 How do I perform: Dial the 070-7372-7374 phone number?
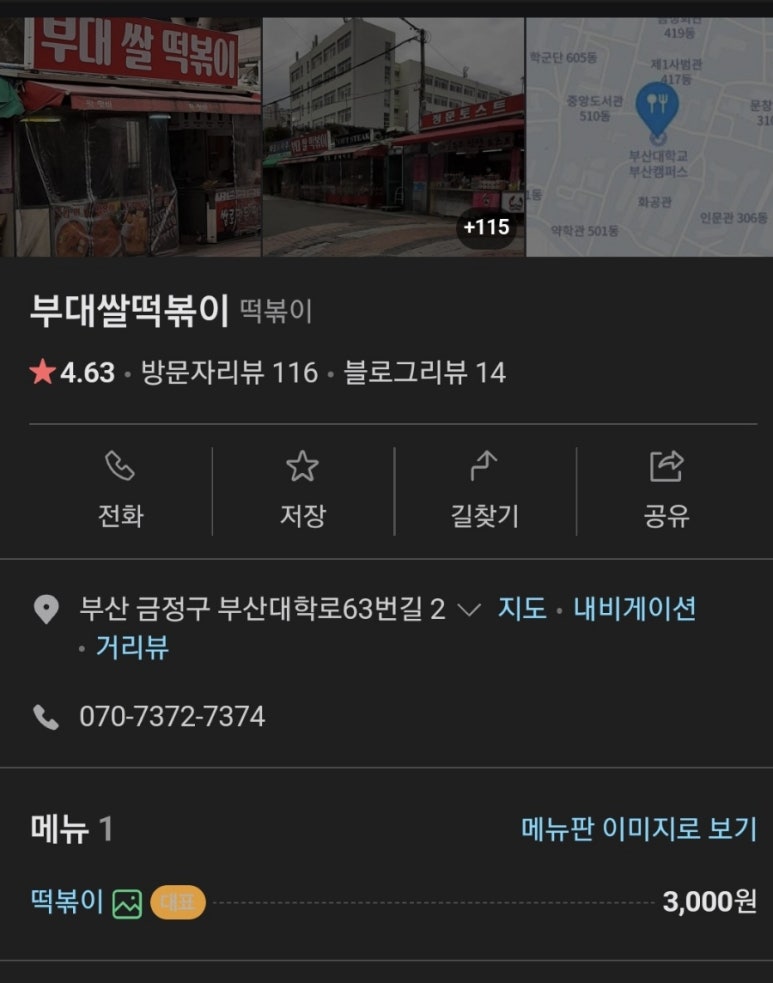(172, 717)
